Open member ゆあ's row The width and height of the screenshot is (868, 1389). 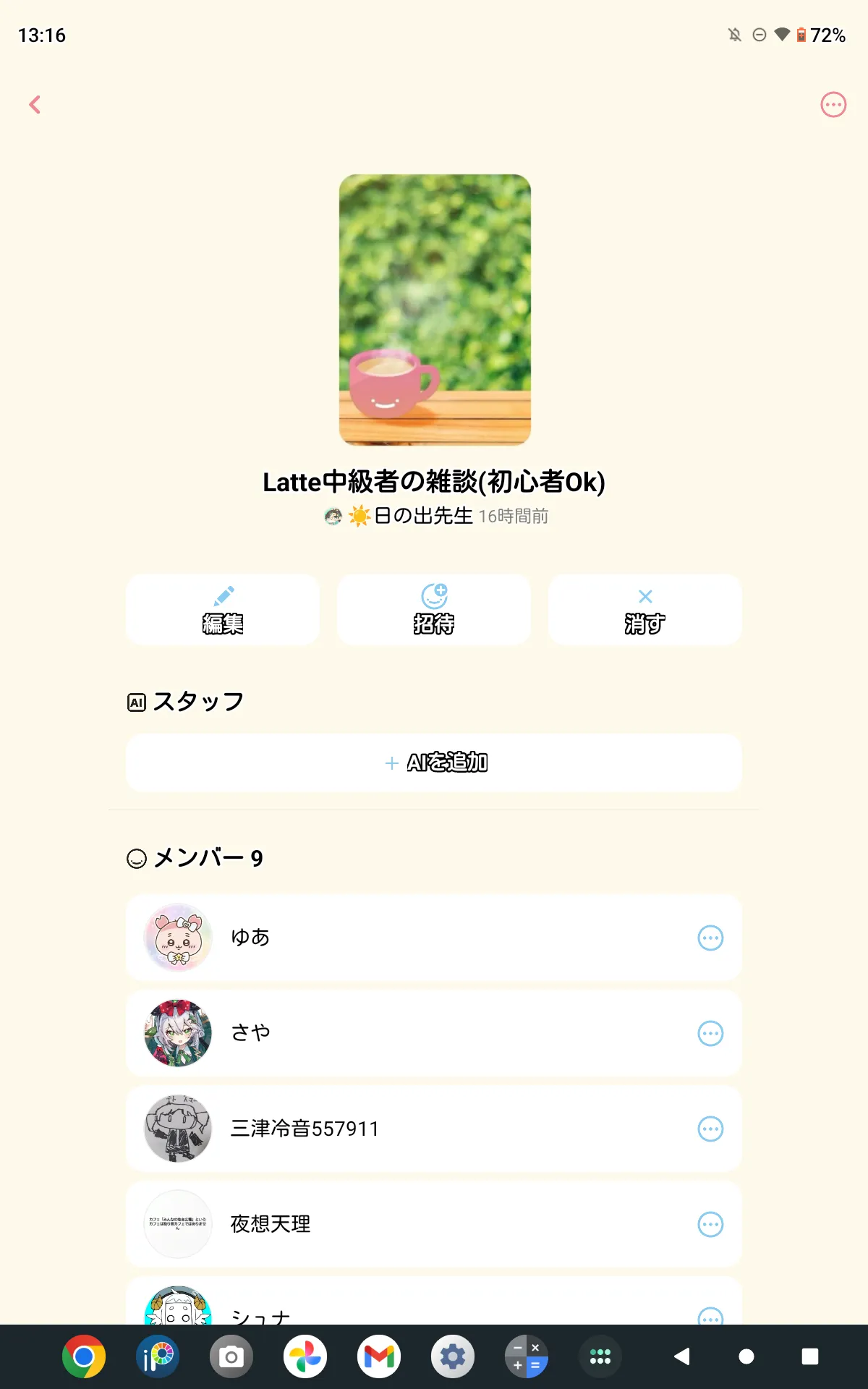(405, 938)
